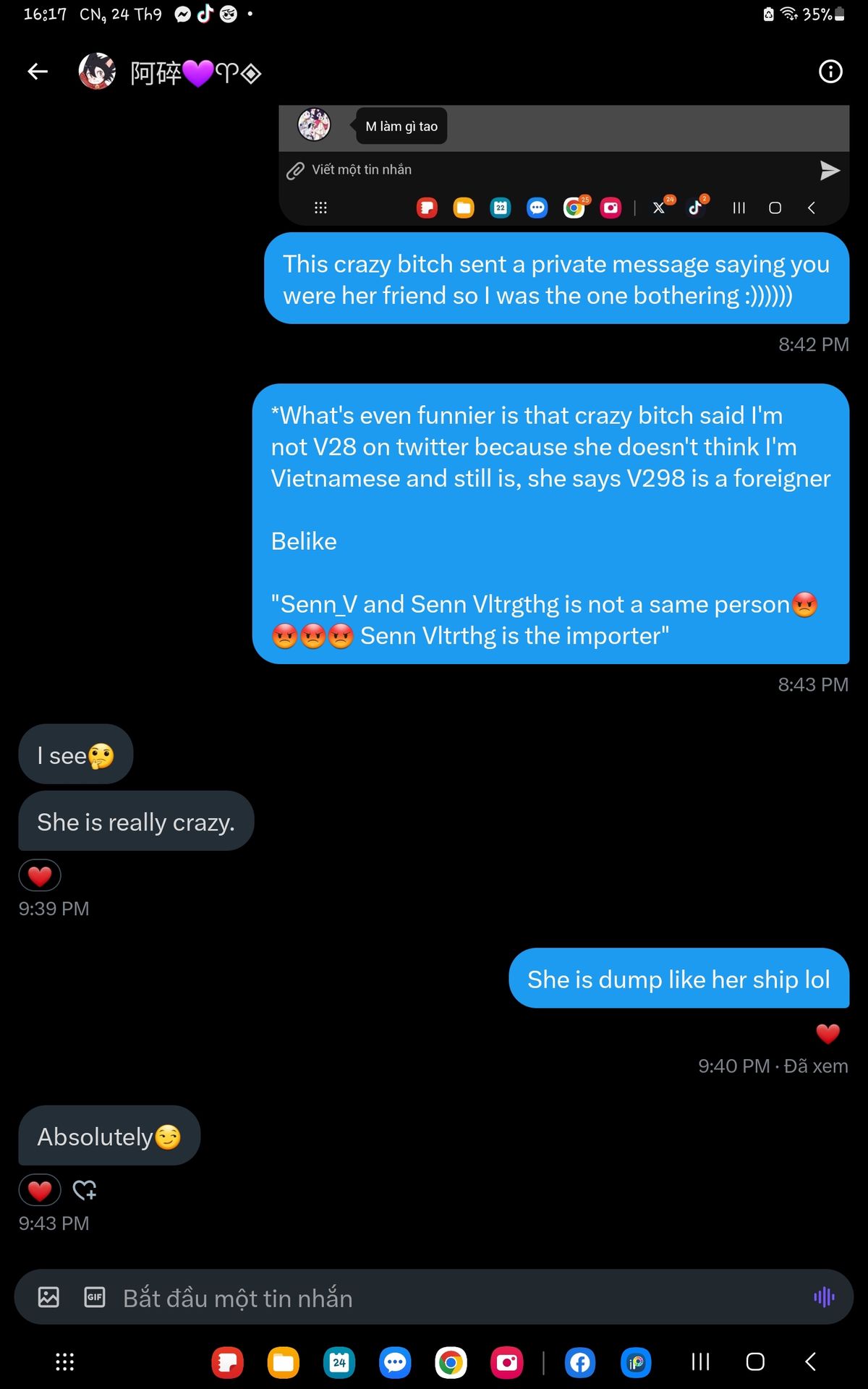Tap heart reaction under Absolutely message
The image size is (868, 1389).
tap(40, 1189)
